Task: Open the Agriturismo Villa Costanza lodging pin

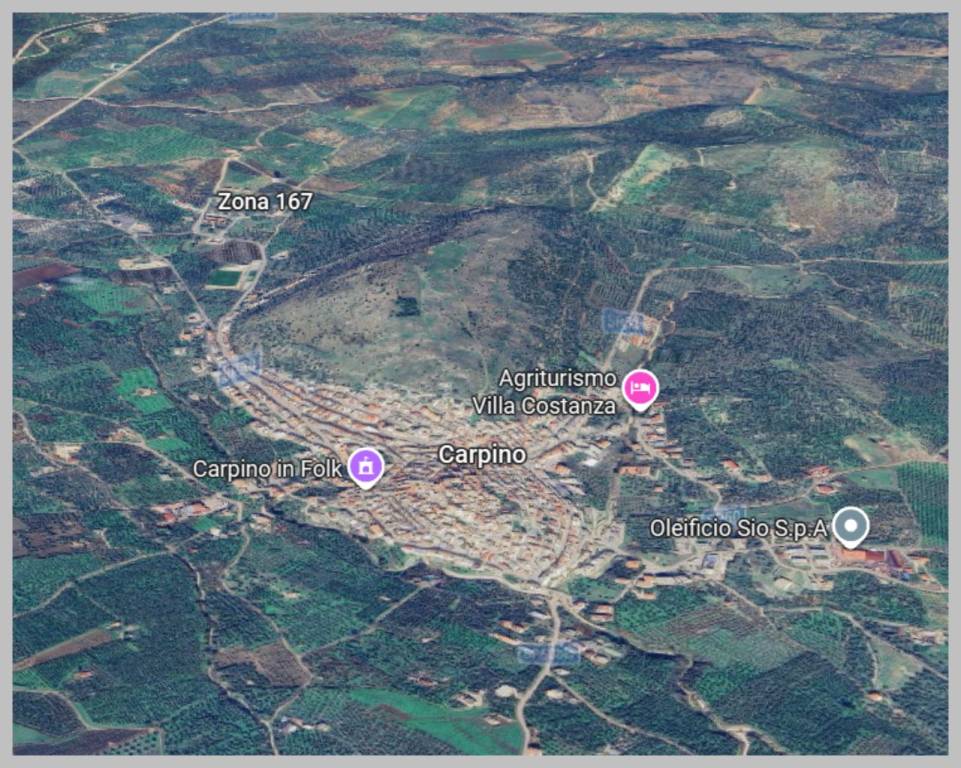Action: (x=640, y=388)
